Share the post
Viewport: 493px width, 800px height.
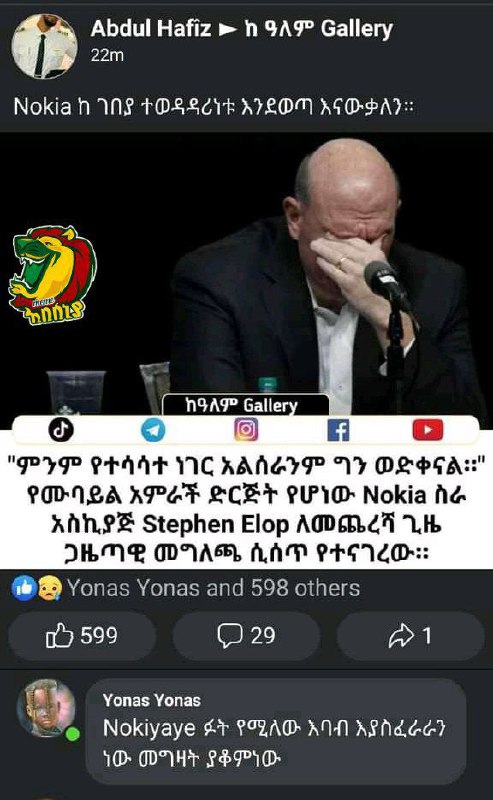pyautogui.click(x=410, y=636)
